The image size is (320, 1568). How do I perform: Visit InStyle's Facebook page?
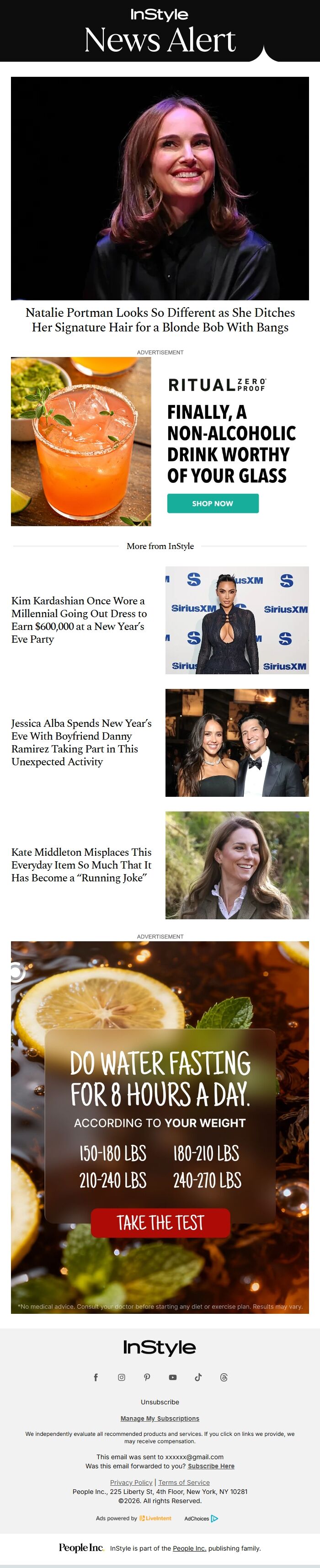(x=96, y=1377)
